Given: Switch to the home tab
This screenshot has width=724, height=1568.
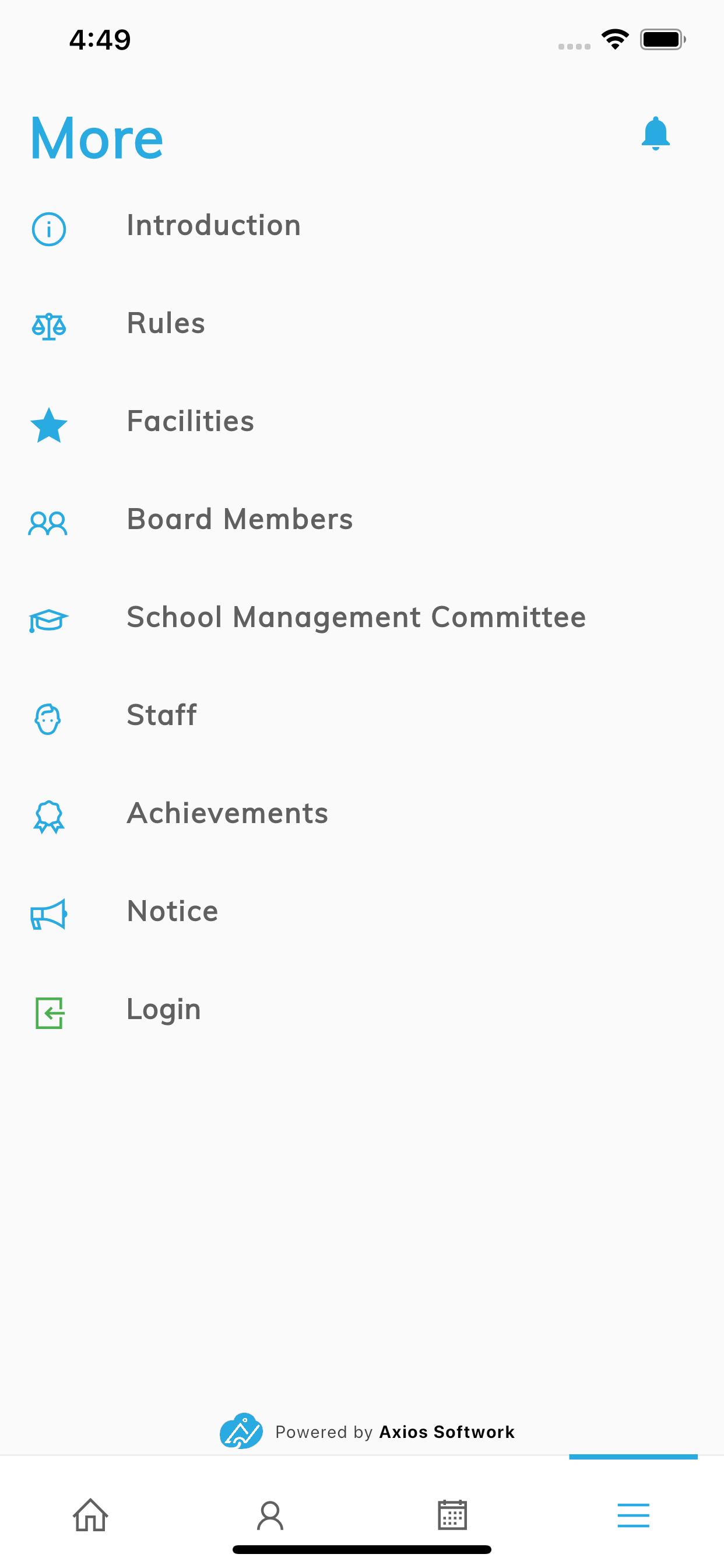Looking at the screenshot, I should pos(91,1514).
